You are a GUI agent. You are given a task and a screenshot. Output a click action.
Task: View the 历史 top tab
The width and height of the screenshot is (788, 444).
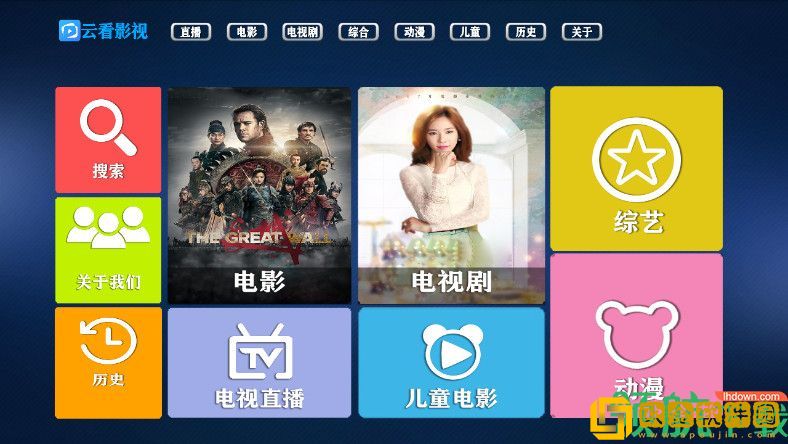tap(526, 32)
